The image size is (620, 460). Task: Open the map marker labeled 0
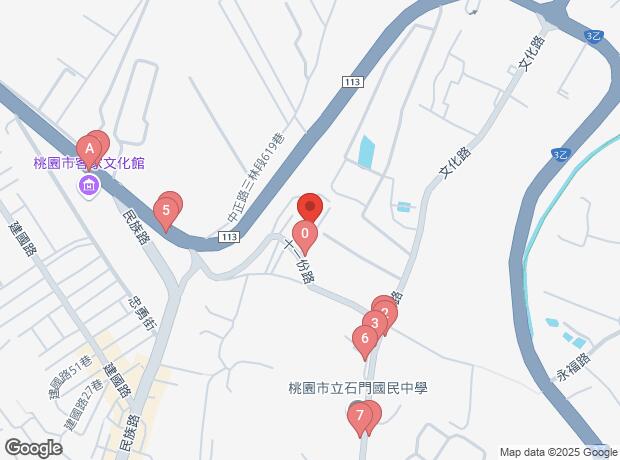[x=304, y=236]
